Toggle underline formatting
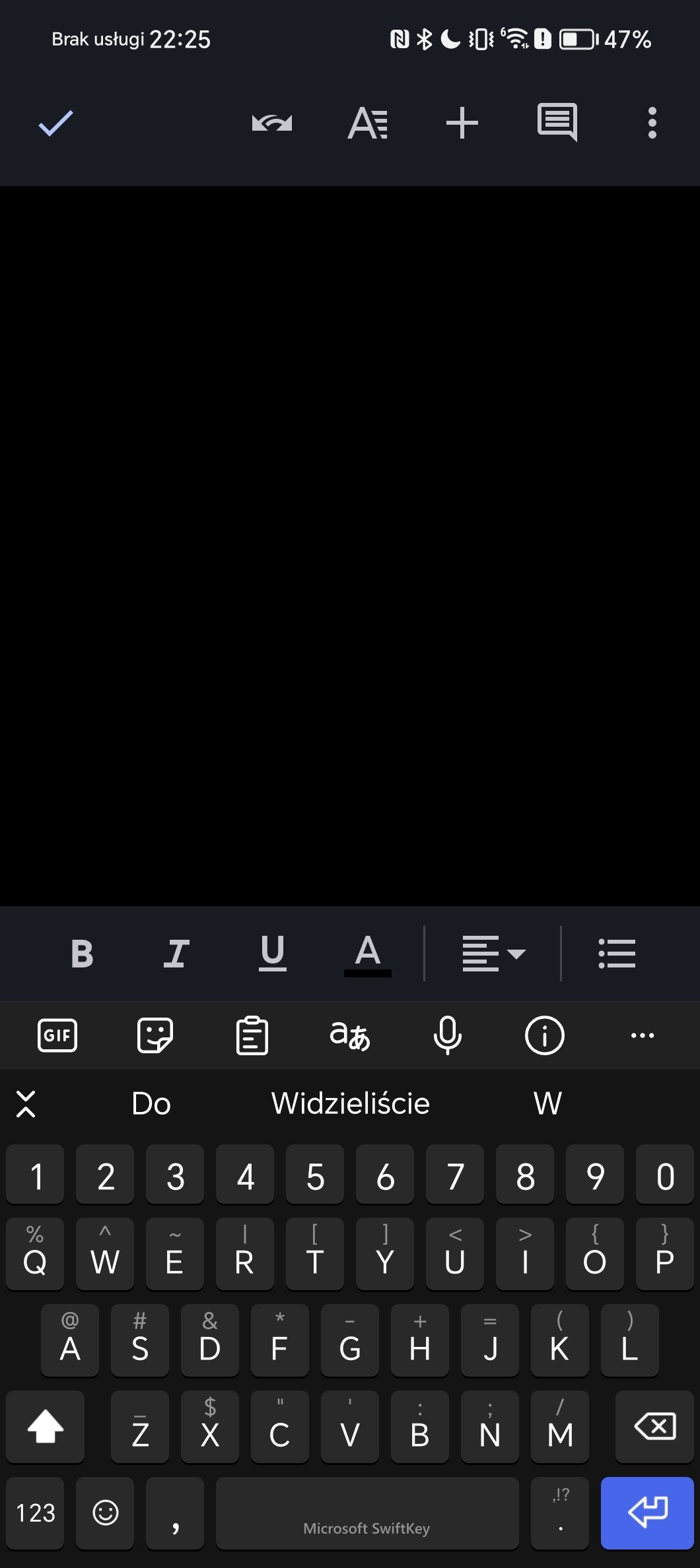Image resolution: width=700 pixels, height=1568 pixels. point(272,954)
